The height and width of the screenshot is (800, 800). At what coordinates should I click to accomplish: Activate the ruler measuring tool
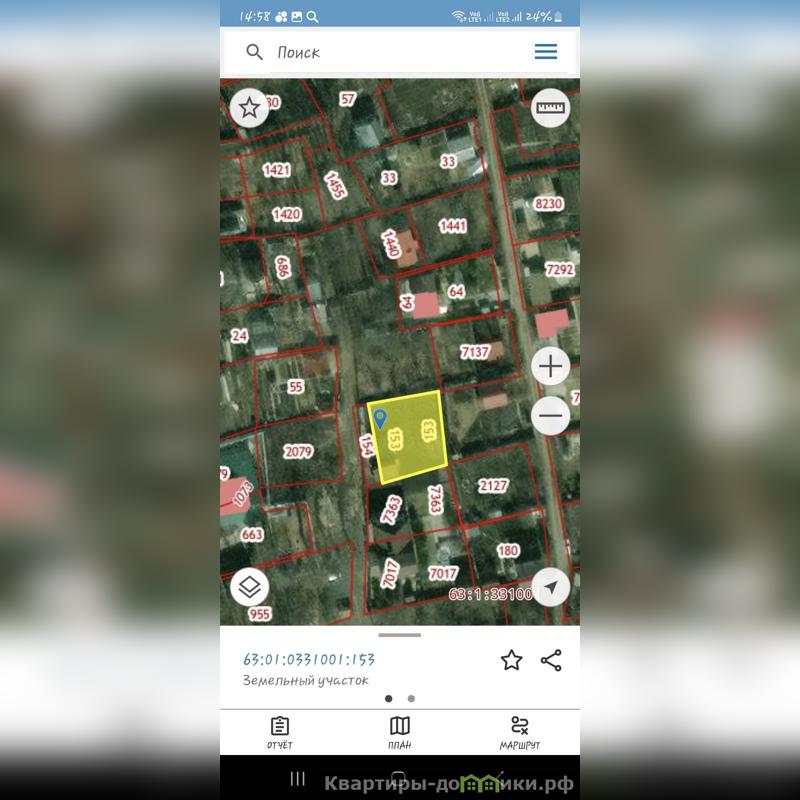pos(550,108)
